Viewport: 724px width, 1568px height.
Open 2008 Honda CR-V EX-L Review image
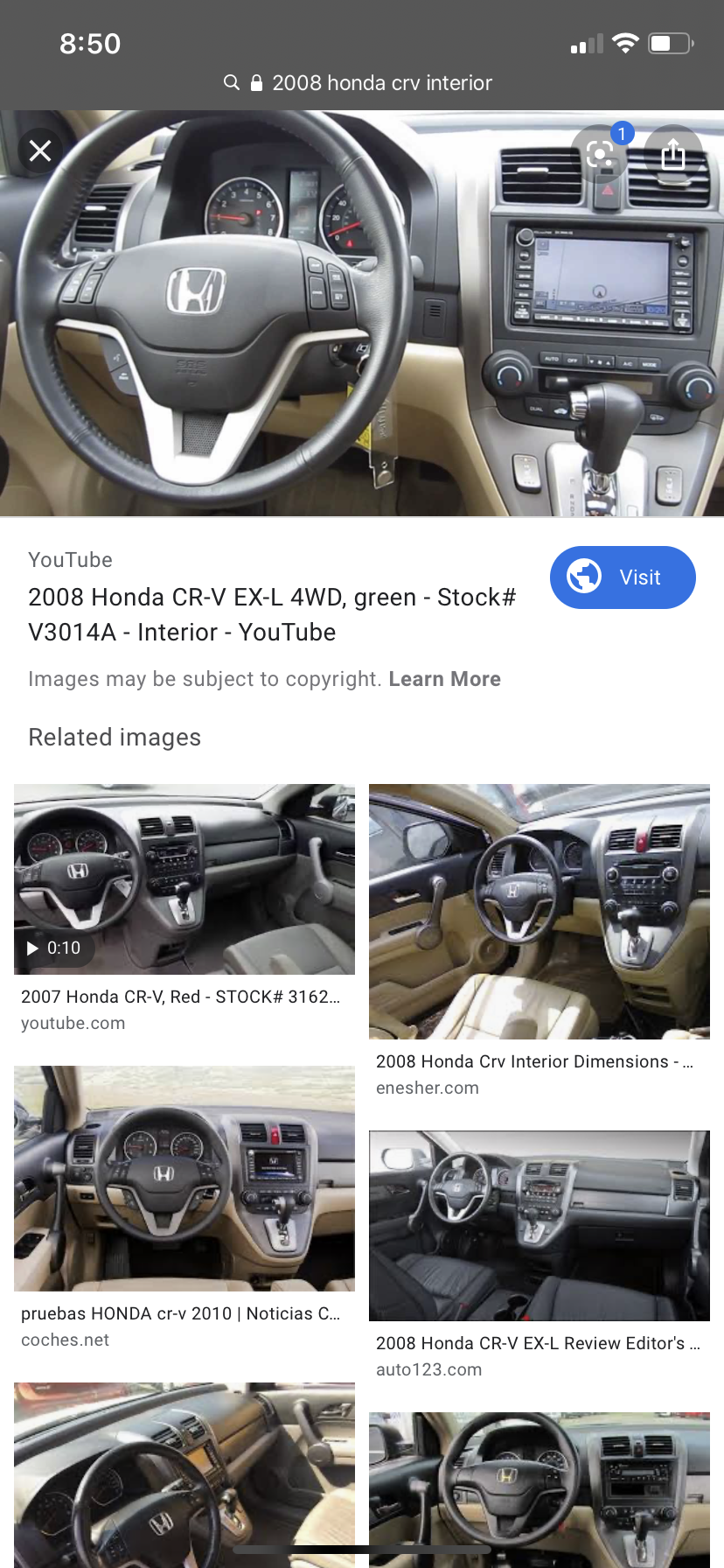tap(540, 1226)
